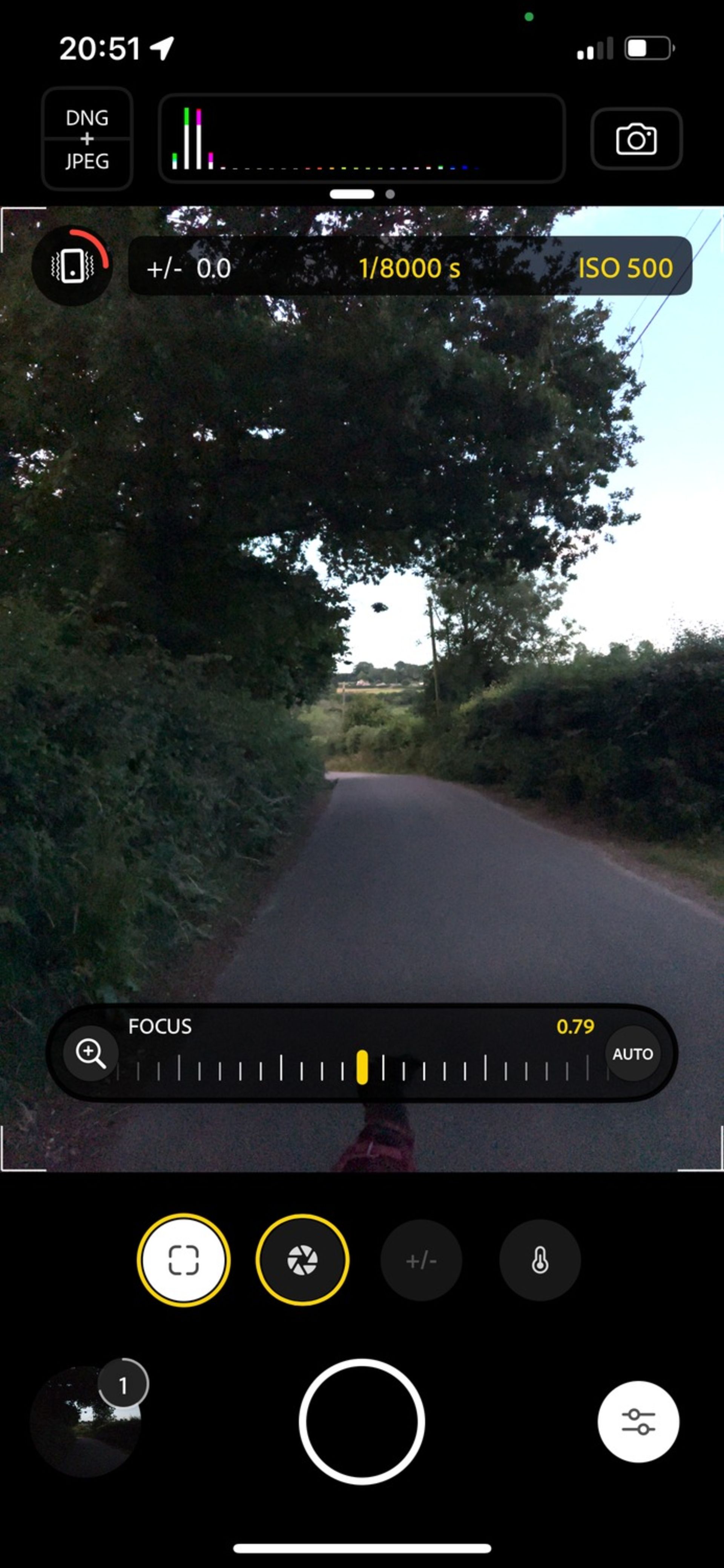Change the DNG + JPEG capture format
Image resolution: width=724 pixels, height=1568 pixels.
(x=87, y=139)
